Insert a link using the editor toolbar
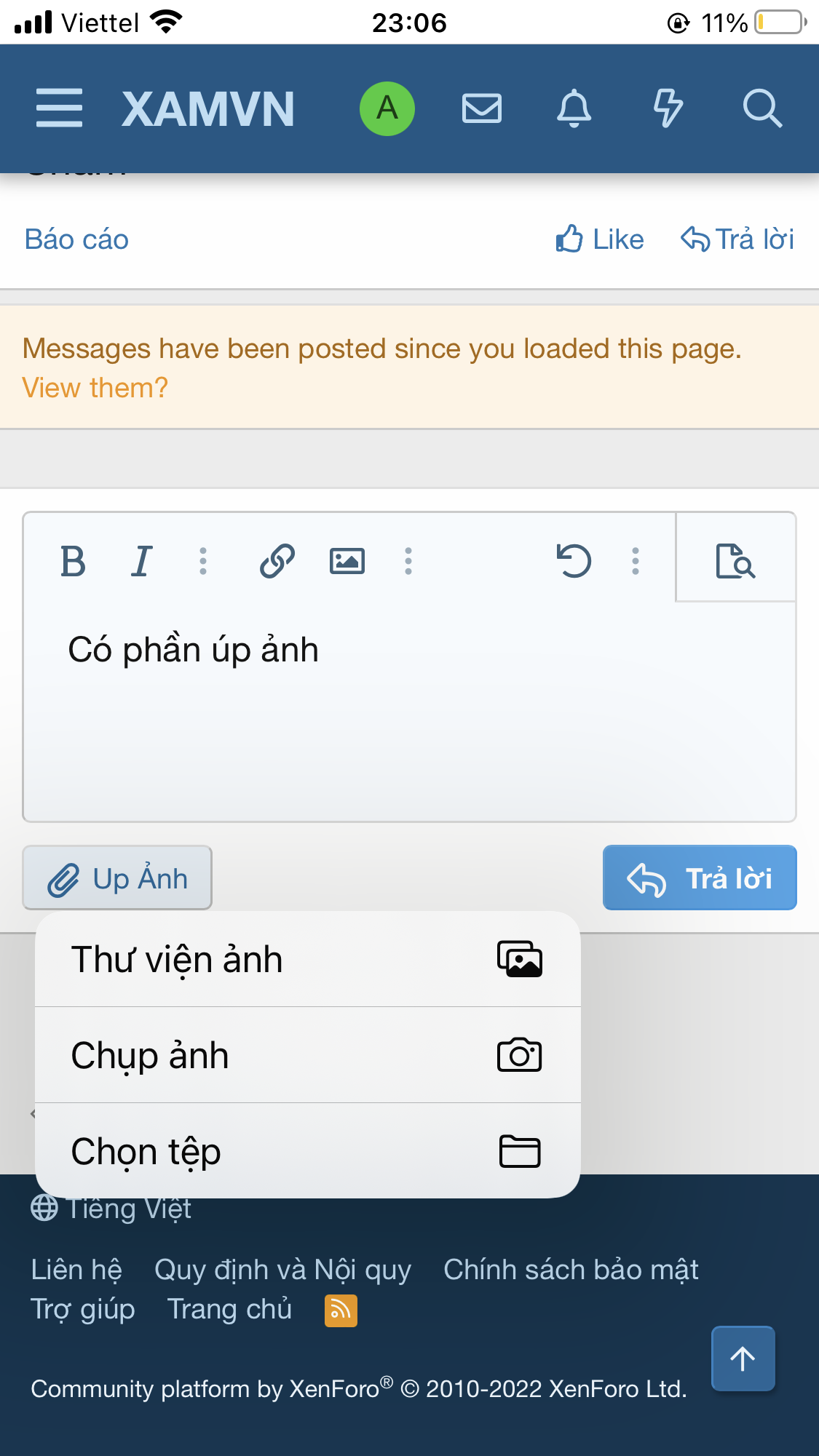Viewport: 819px width, 1456px height. tap(277, 562)
